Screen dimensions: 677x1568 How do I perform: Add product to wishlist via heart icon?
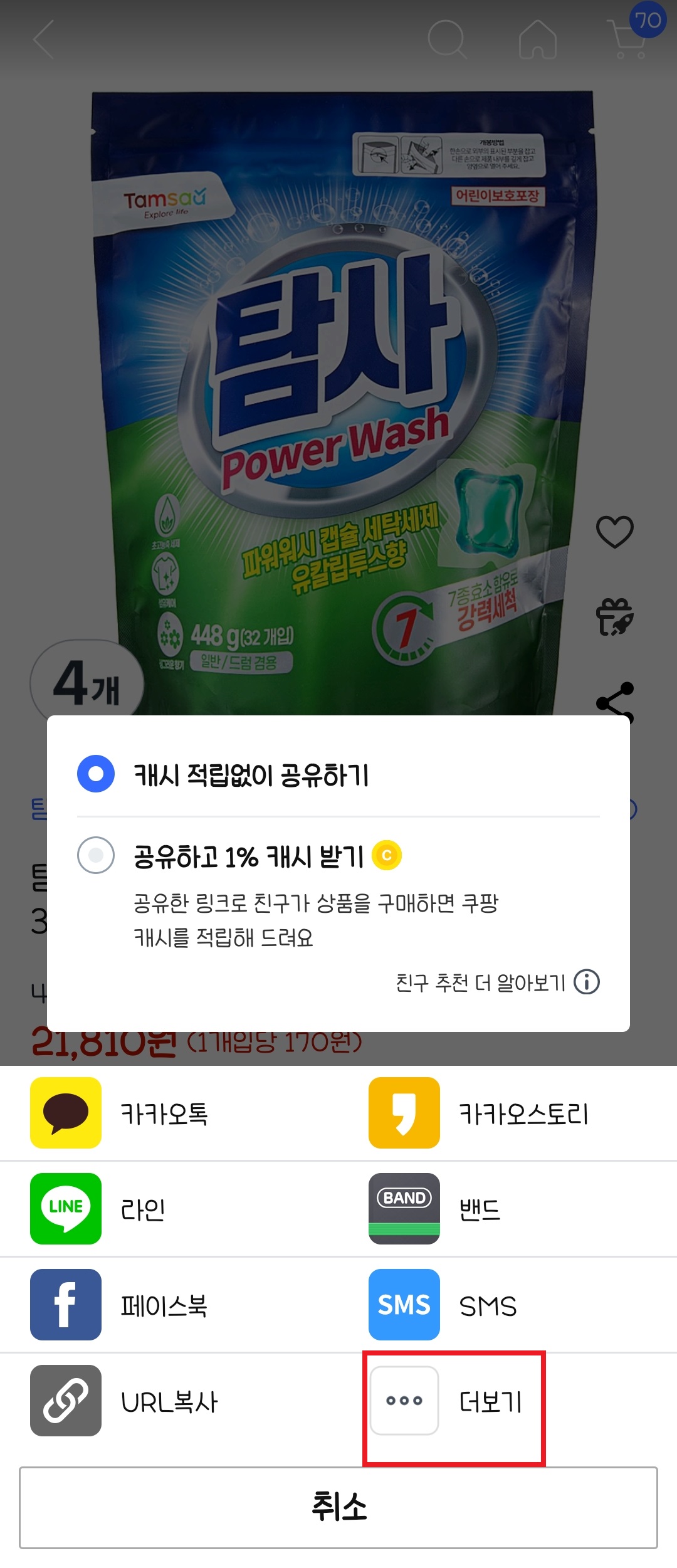[x=616, y=532]
